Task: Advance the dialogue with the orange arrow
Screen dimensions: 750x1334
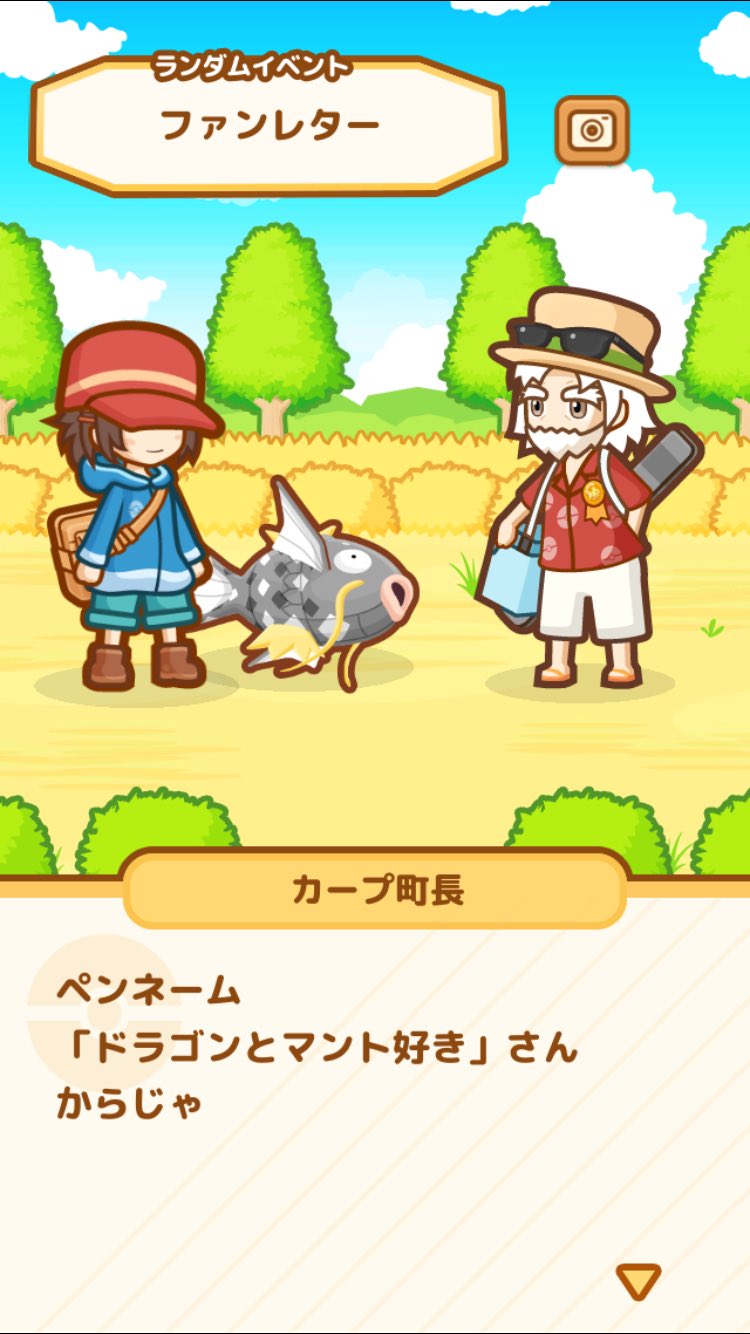Action: point(638,1281)
